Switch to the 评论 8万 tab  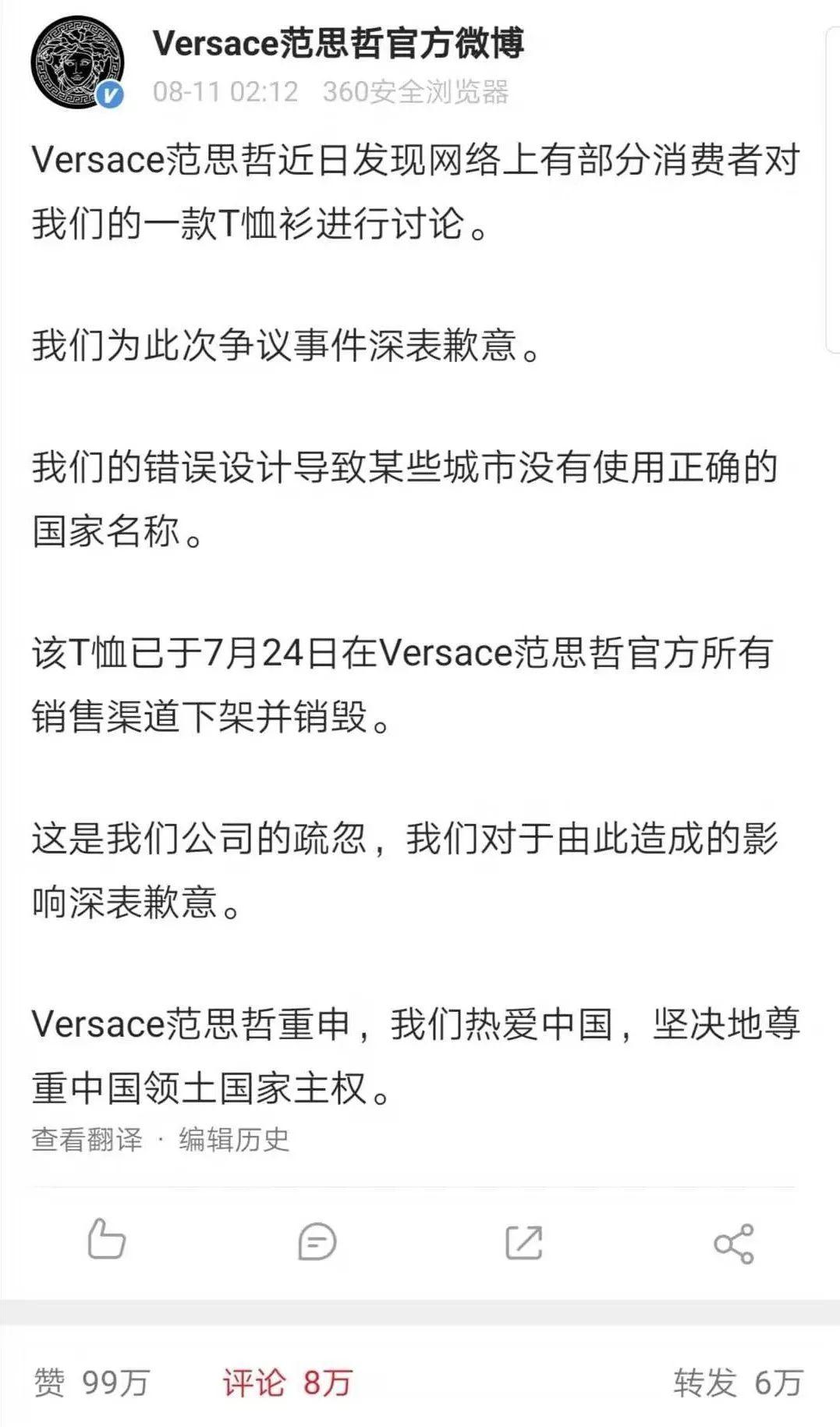coord(287,1383)
